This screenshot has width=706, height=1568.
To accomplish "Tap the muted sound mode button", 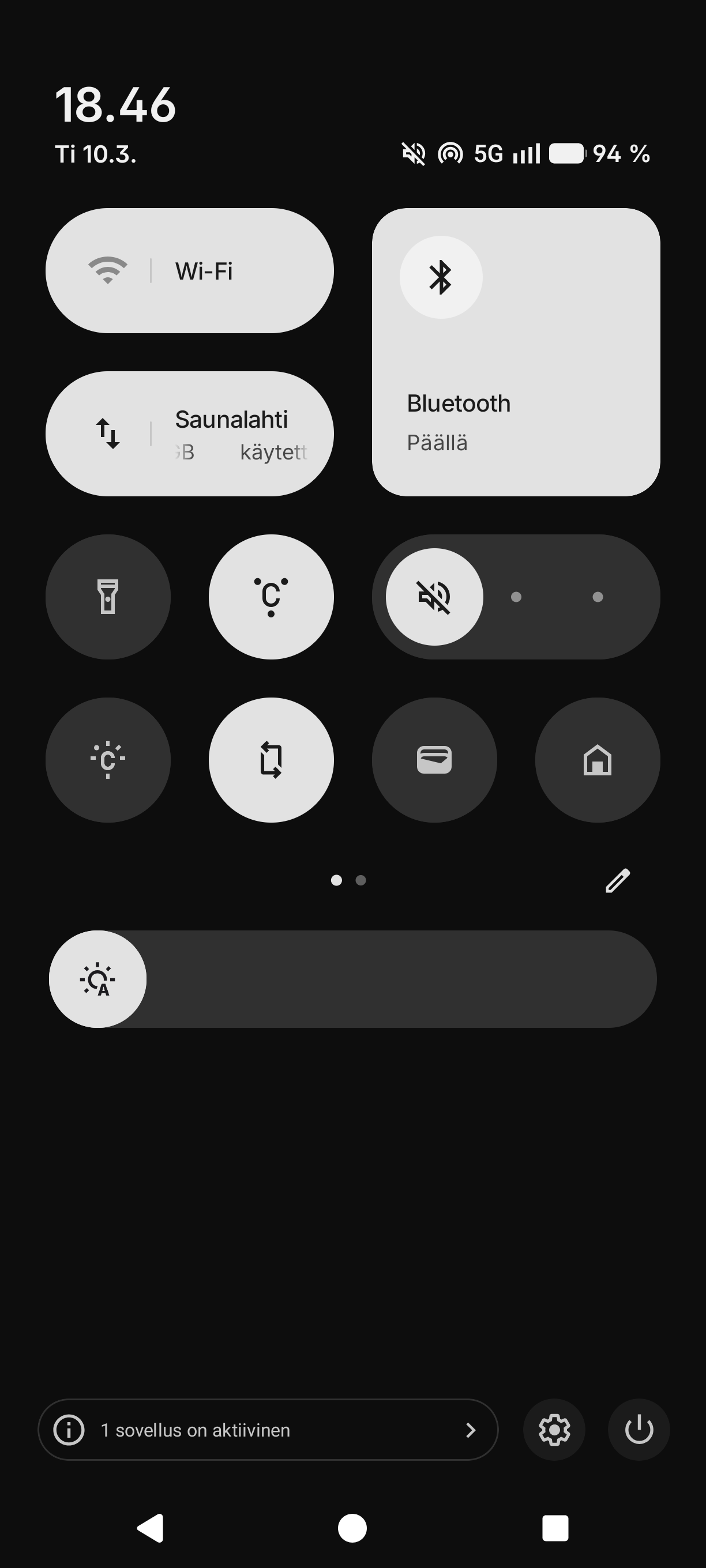I will [x=434, y=597].
